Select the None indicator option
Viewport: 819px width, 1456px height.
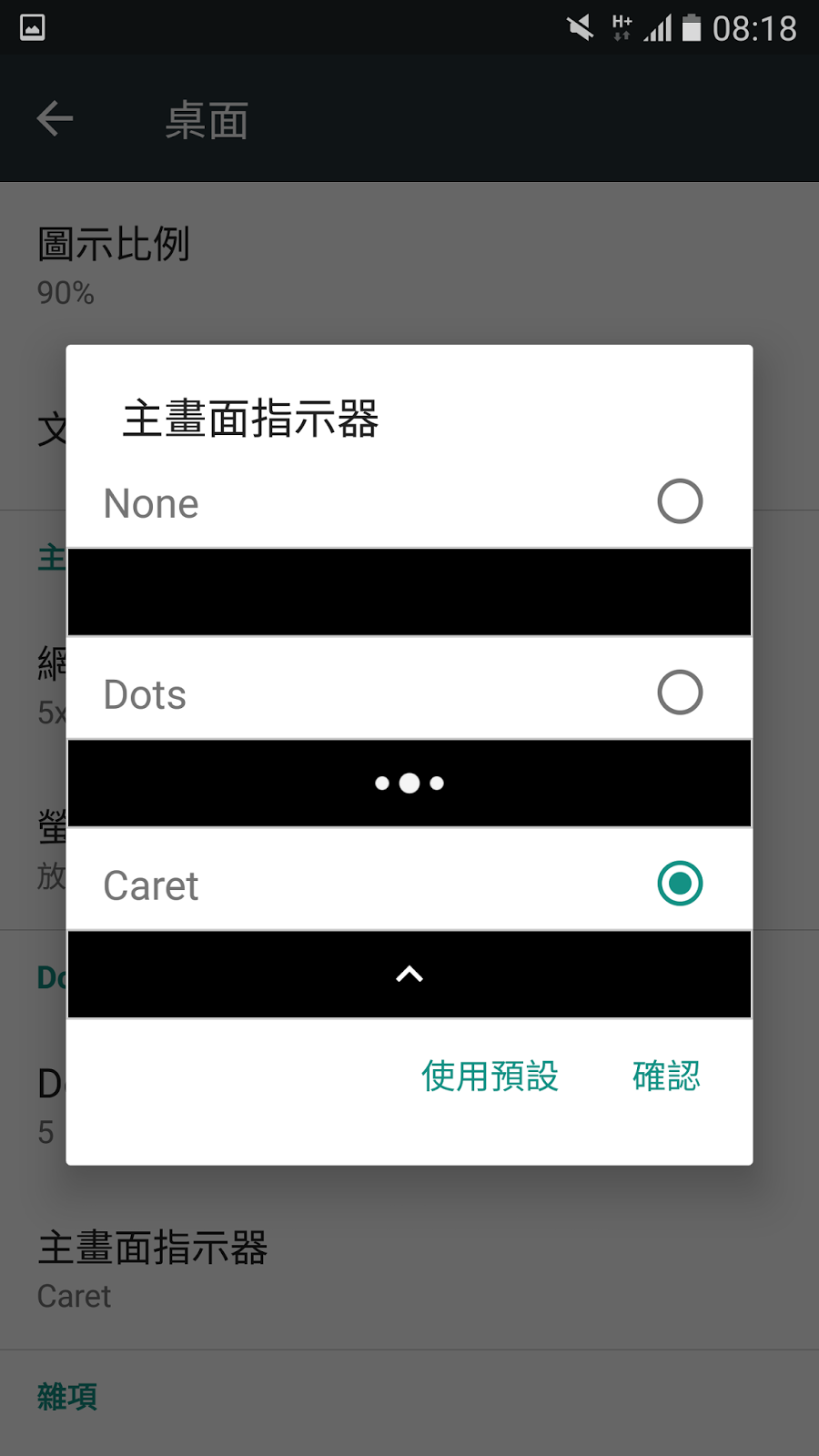coord(679,501)
